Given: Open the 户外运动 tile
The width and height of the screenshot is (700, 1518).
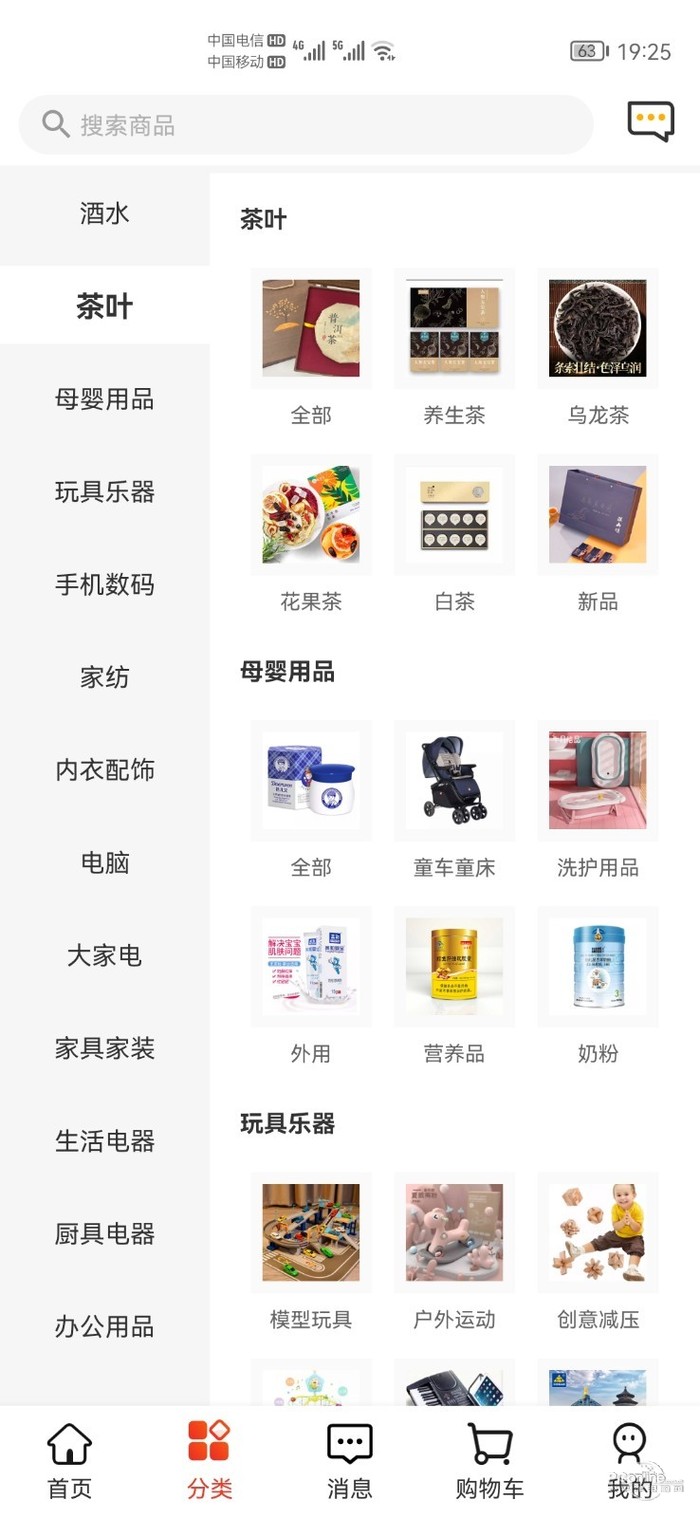Looking at the screenshot, I should tap(454, 1249).
